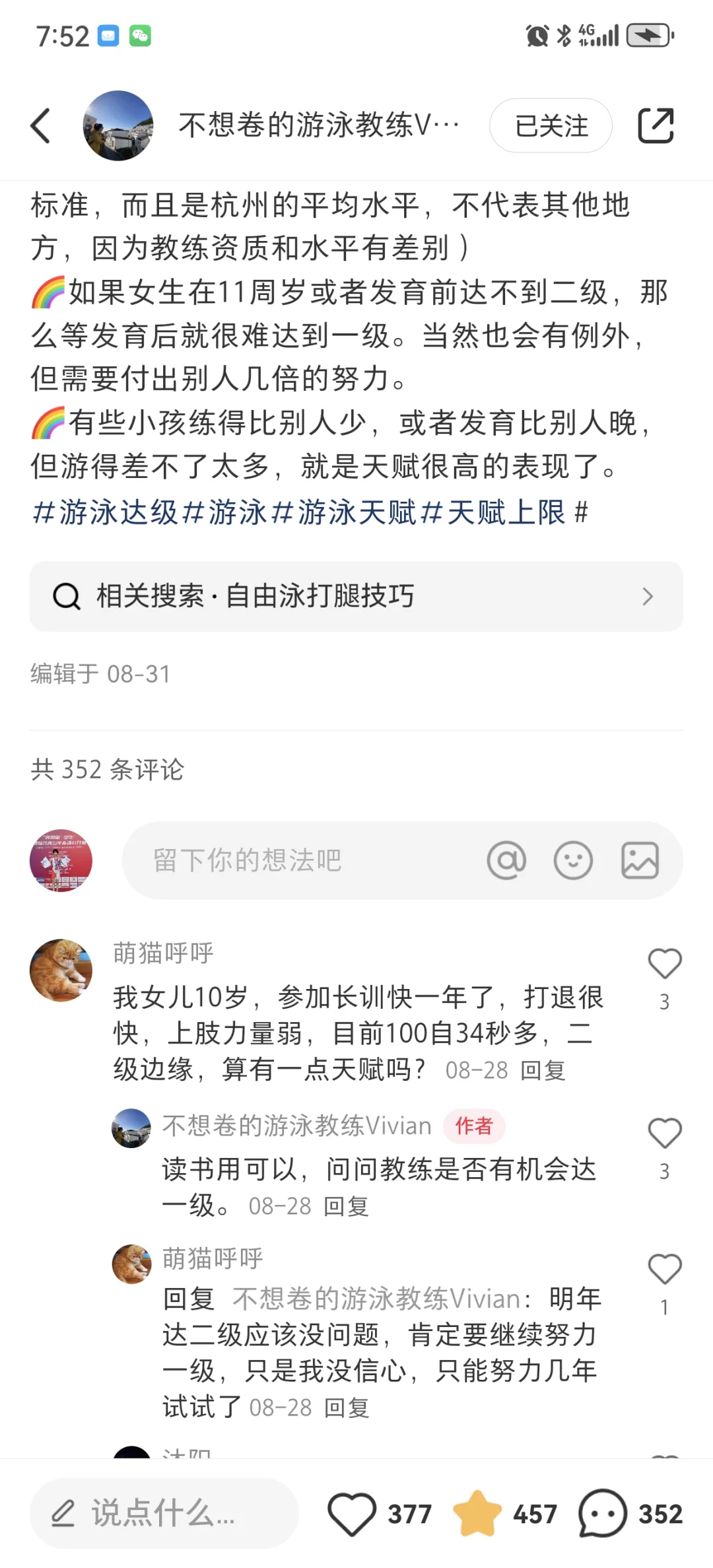Tap the 已关注 following button
Viewport: 713px width, 1568px height.
click(x=551, y=125)
